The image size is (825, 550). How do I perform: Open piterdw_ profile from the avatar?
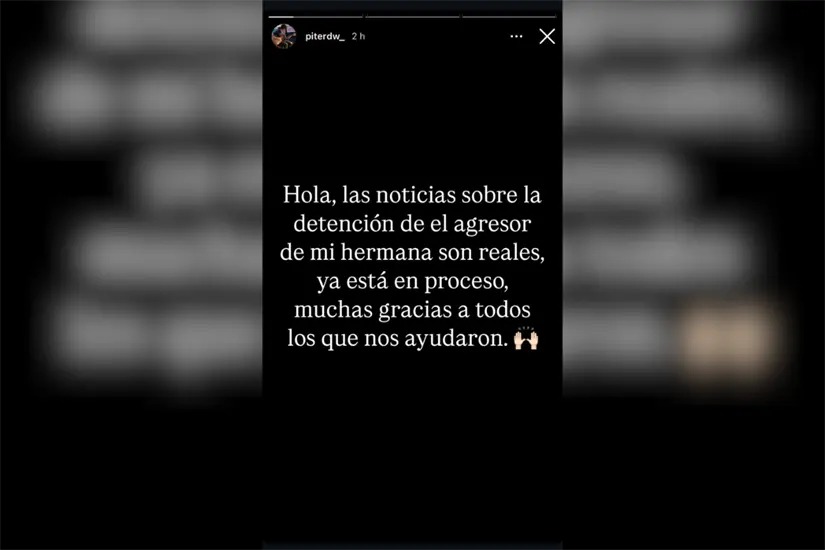coord(284,36)
